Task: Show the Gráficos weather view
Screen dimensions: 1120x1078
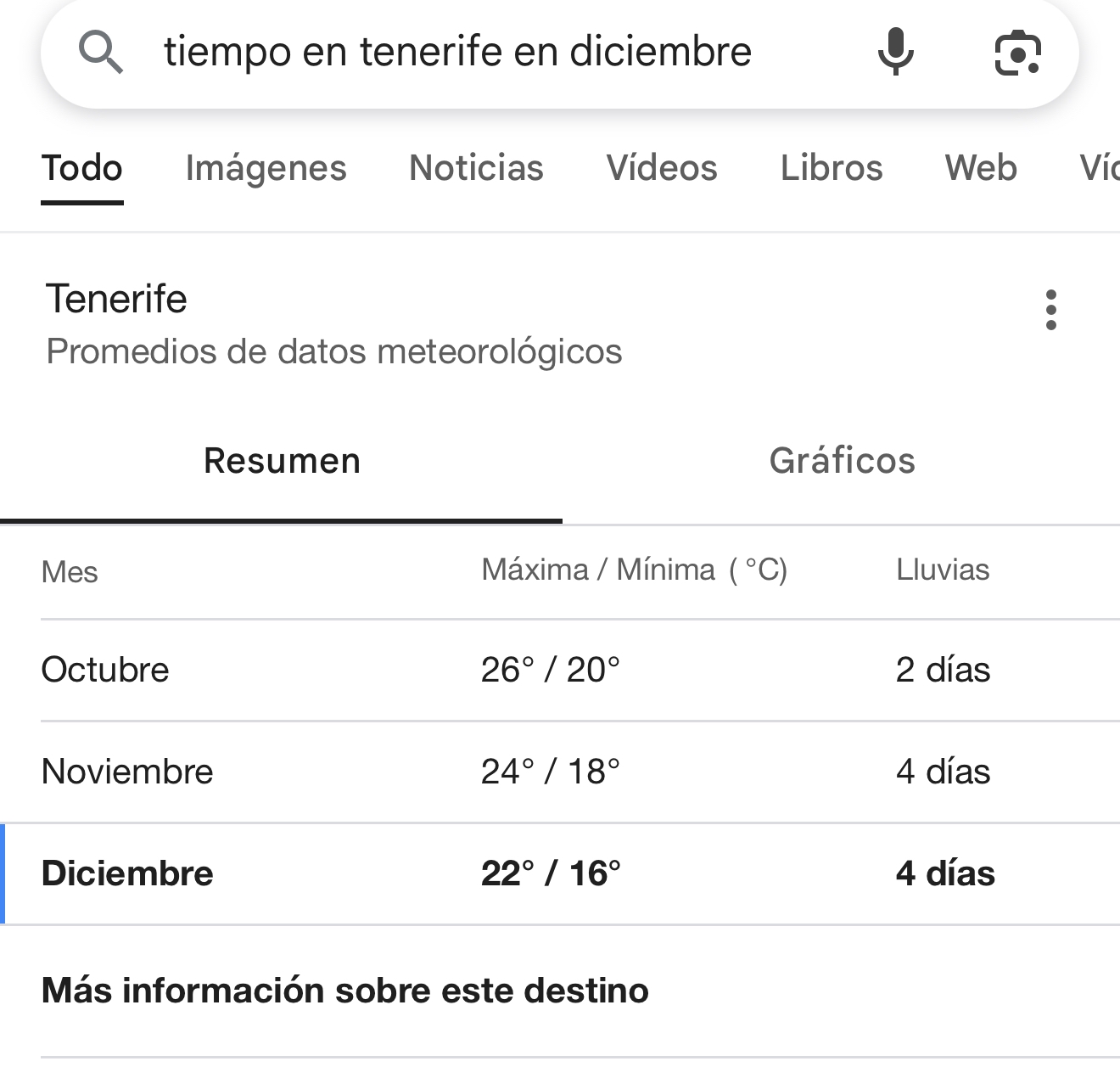Action: point(842,461)
